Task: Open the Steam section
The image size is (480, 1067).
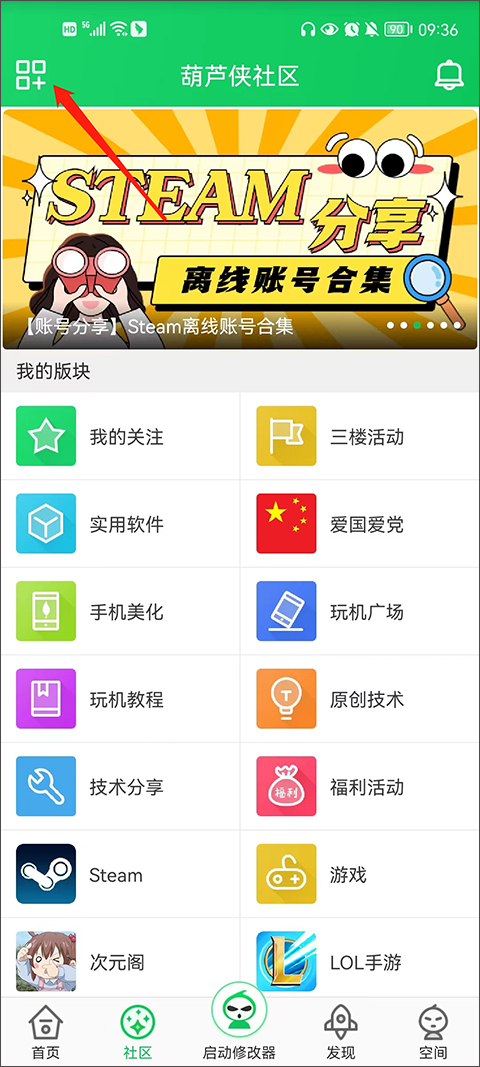Action: pyautogui.click(x=120, y=874)
